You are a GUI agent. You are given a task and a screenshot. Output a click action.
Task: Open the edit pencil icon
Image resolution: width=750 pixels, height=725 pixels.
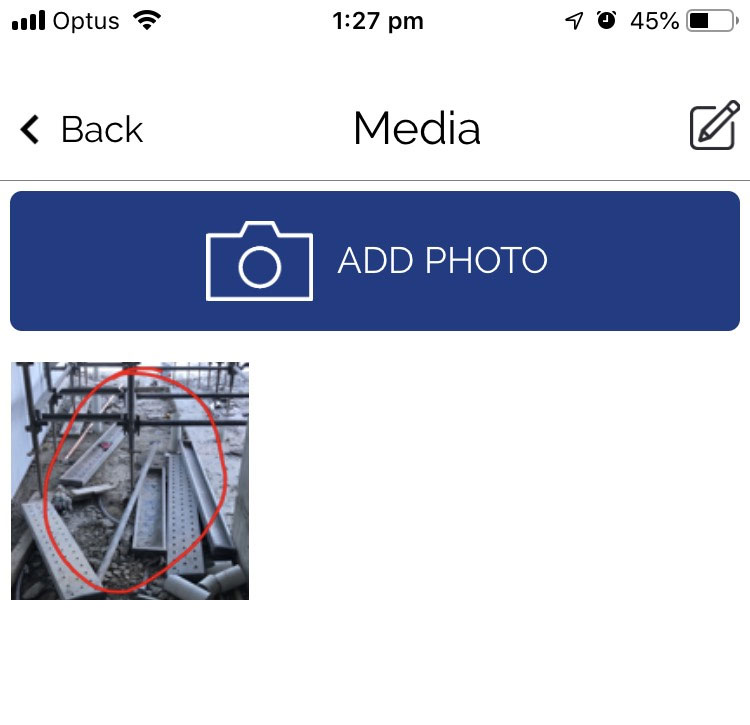coord(714,127)
